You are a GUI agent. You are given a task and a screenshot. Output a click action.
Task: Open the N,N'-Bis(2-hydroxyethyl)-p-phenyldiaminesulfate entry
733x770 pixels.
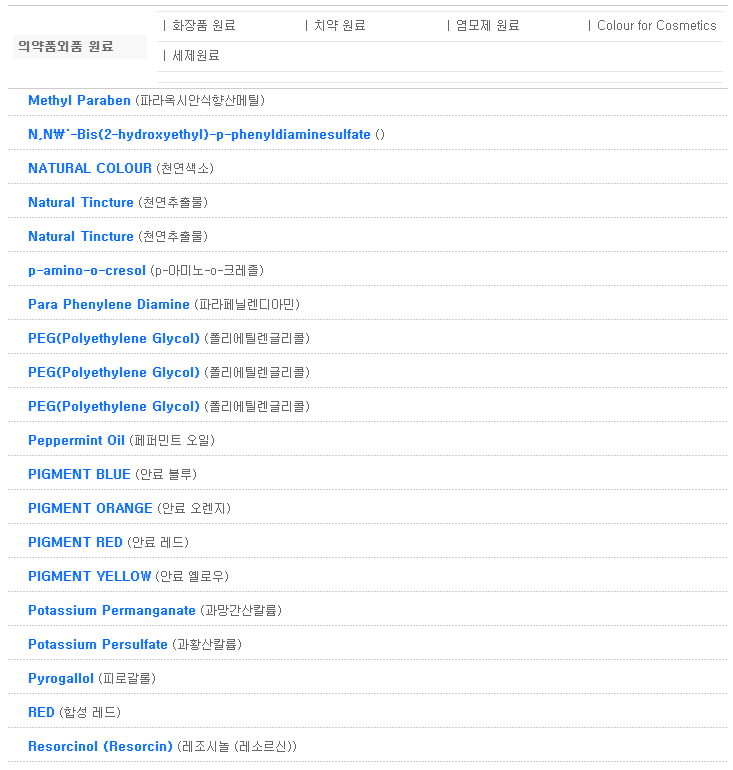tap(199, 134)
